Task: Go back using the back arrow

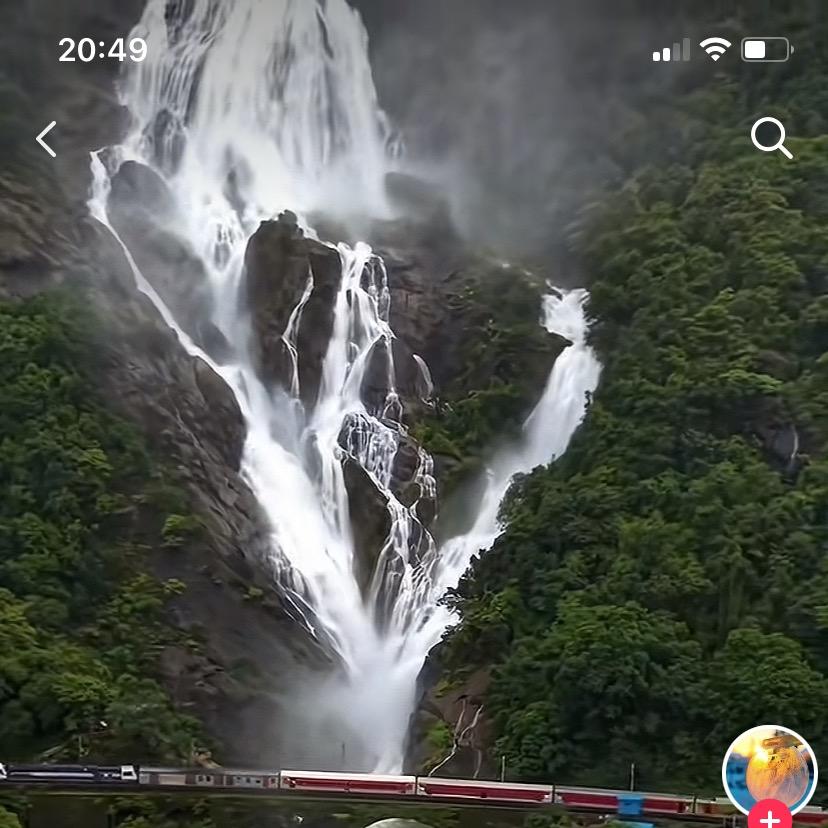Action: (x=46, y=139)
